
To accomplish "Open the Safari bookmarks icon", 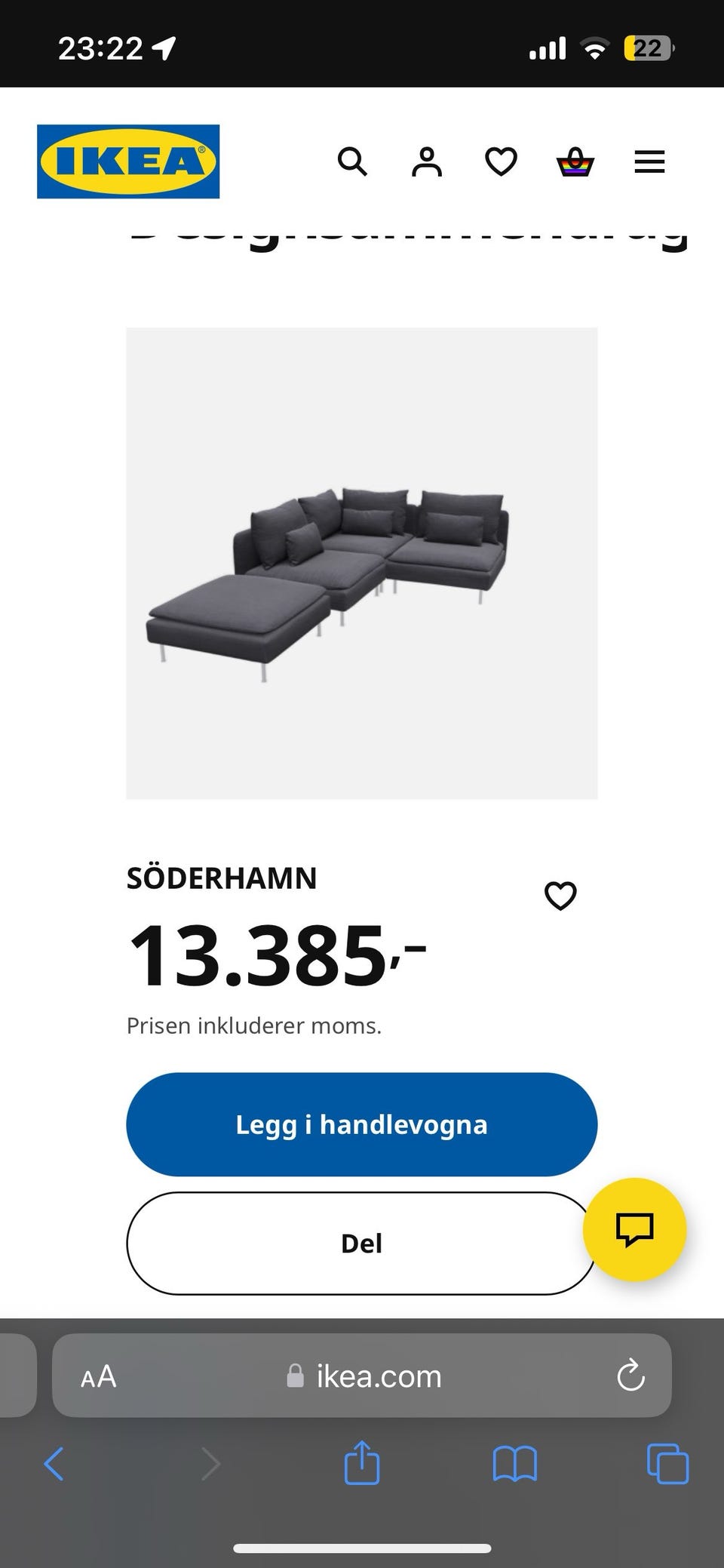I will 514,1464.
